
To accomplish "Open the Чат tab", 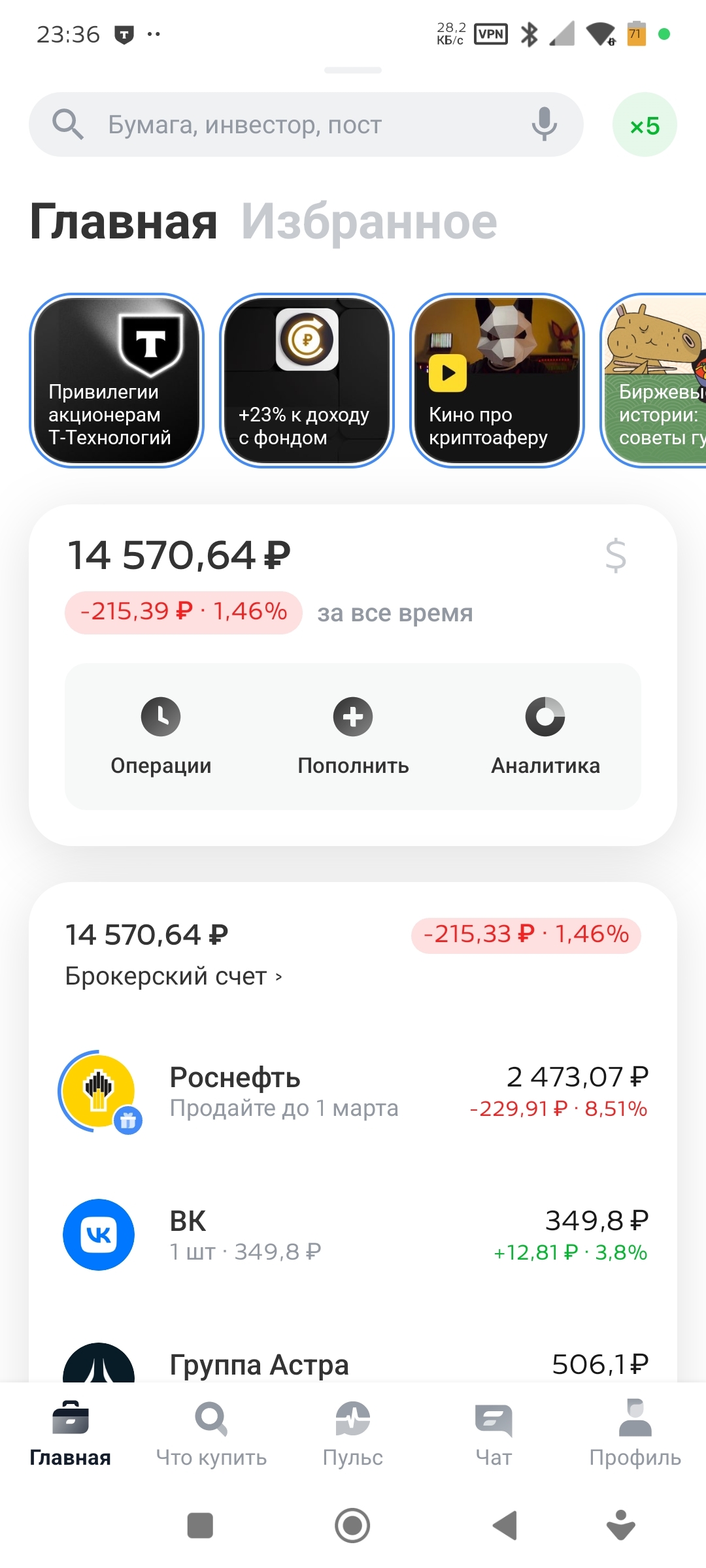I will pyautogui.click(x=494, y=1433).
